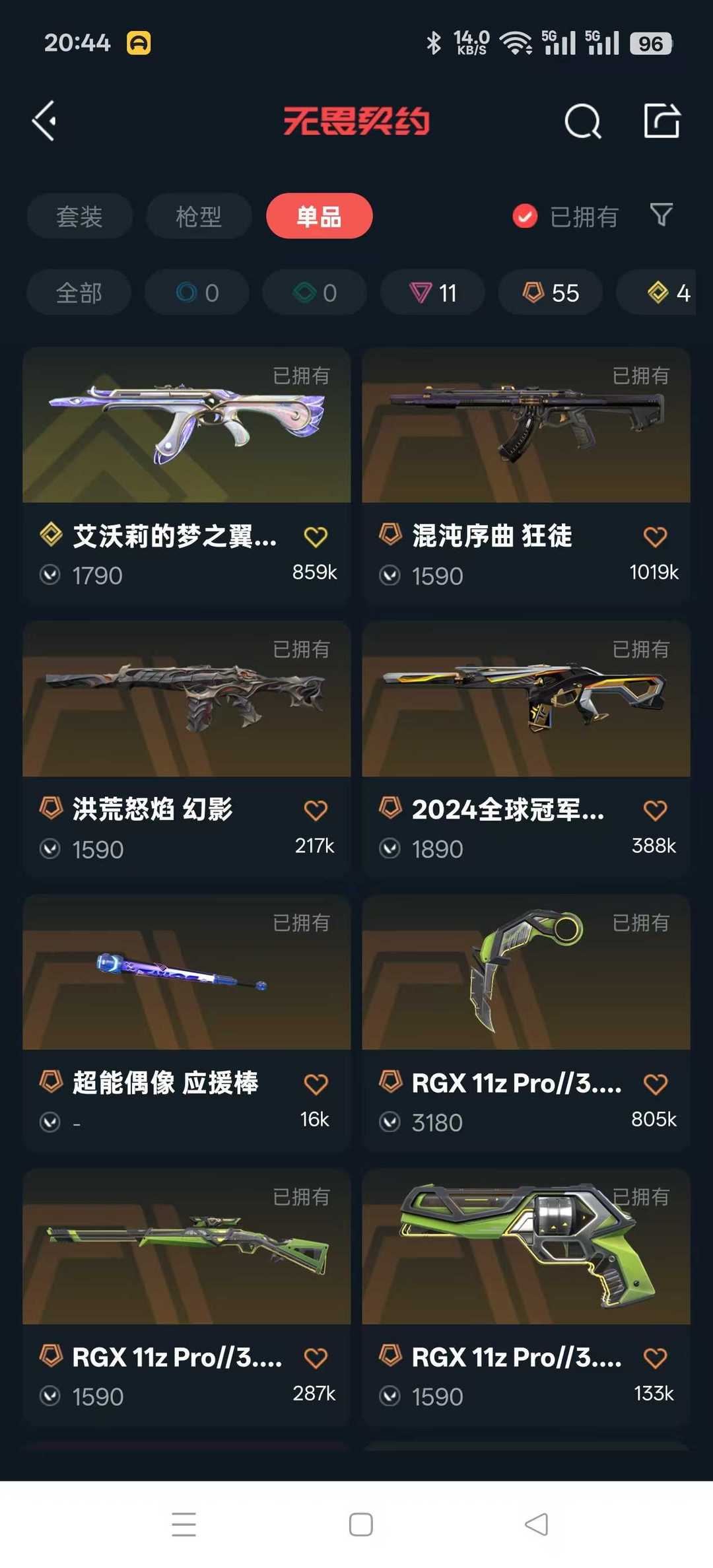
Task: Open the 混沌序曲 狂徒 skin card
Action: tap(526, 474)
